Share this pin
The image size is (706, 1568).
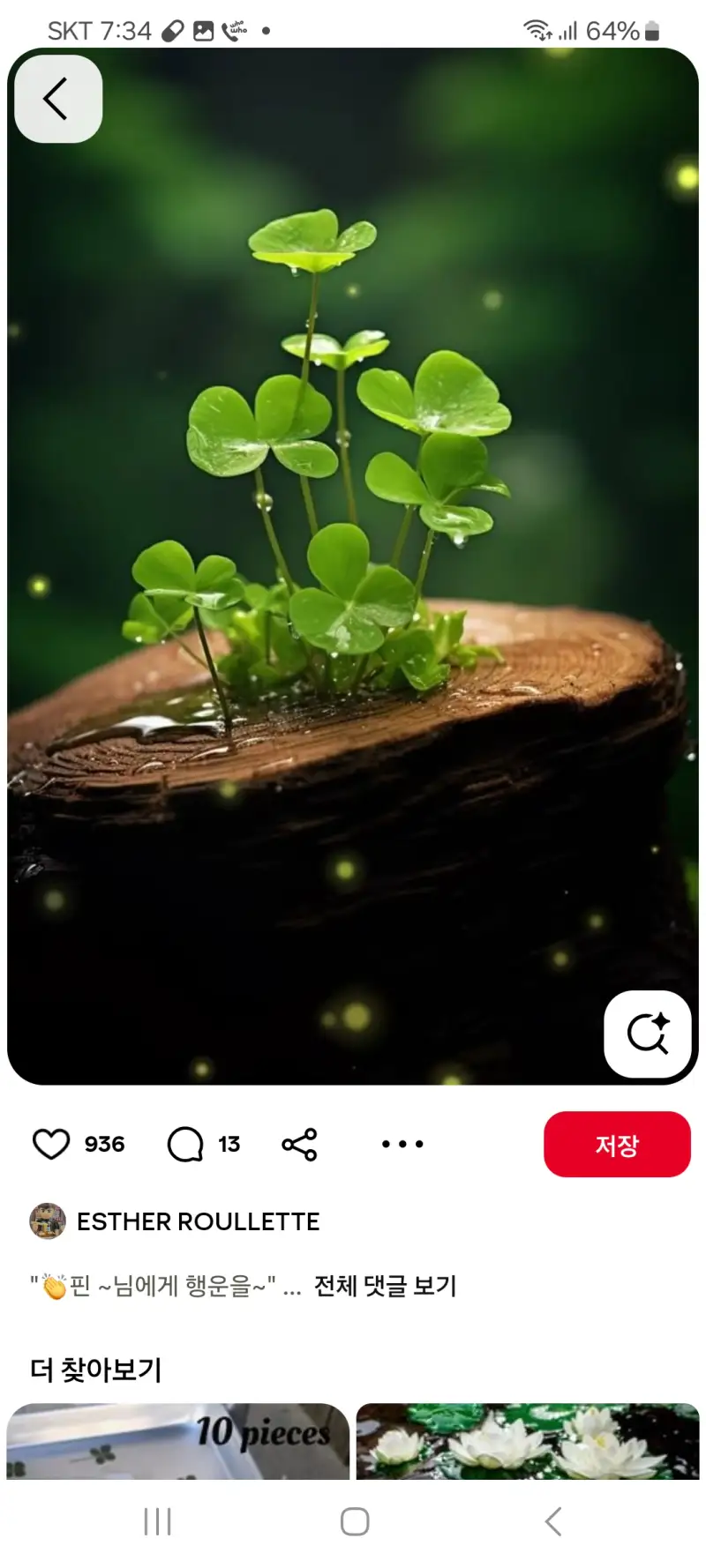tap(299, 1144)
